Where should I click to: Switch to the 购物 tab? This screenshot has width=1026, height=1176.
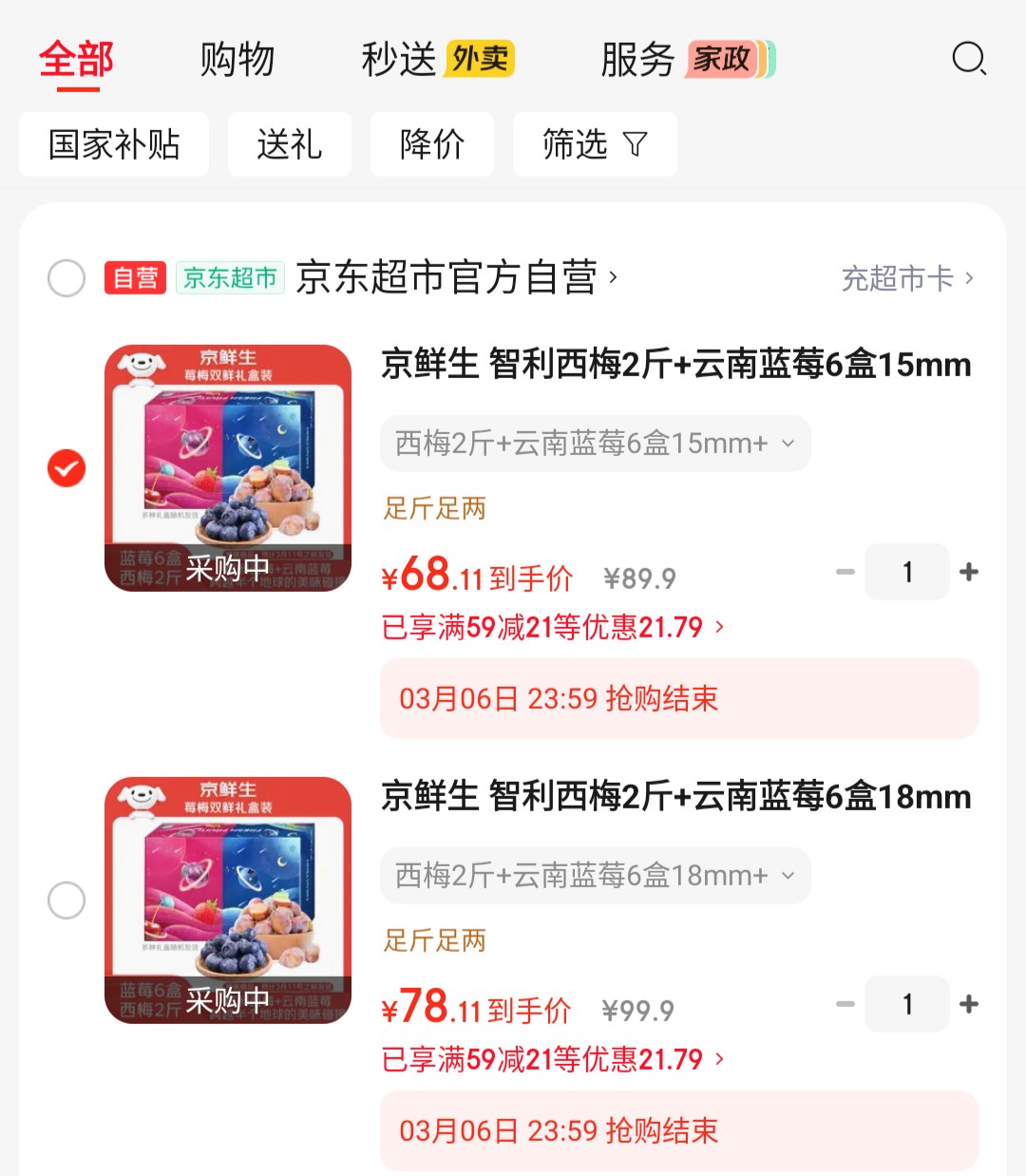pos(237,60)
